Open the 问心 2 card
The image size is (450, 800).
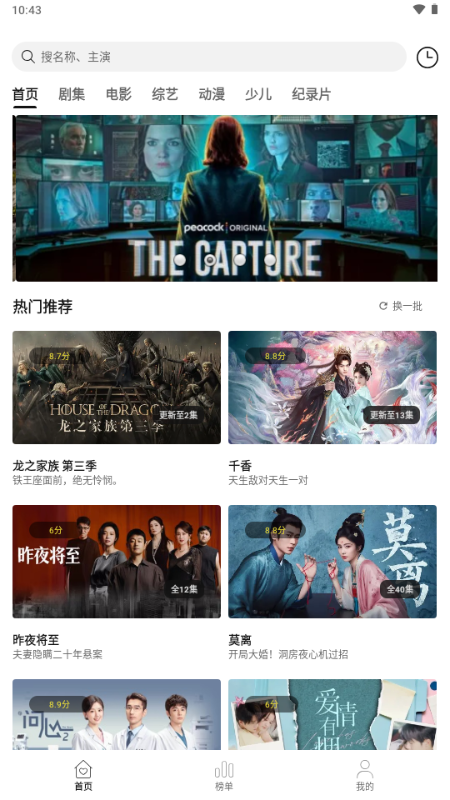(x=117, y=714)
